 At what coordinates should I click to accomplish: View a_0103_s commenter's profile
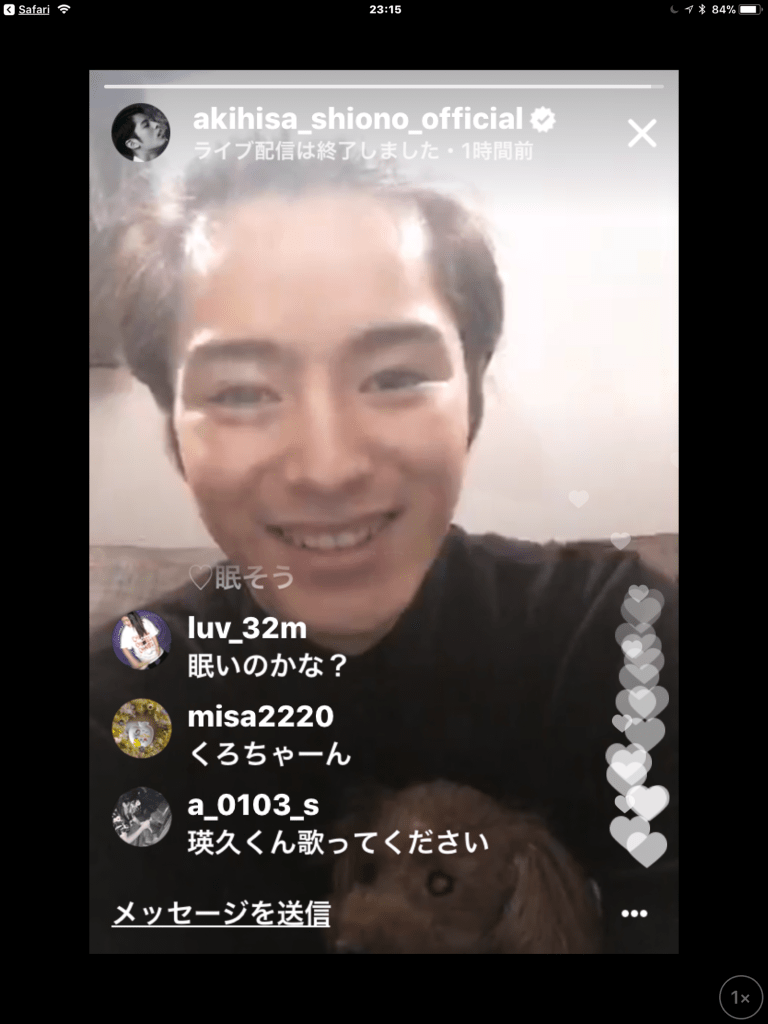click(x=141, y=816)
